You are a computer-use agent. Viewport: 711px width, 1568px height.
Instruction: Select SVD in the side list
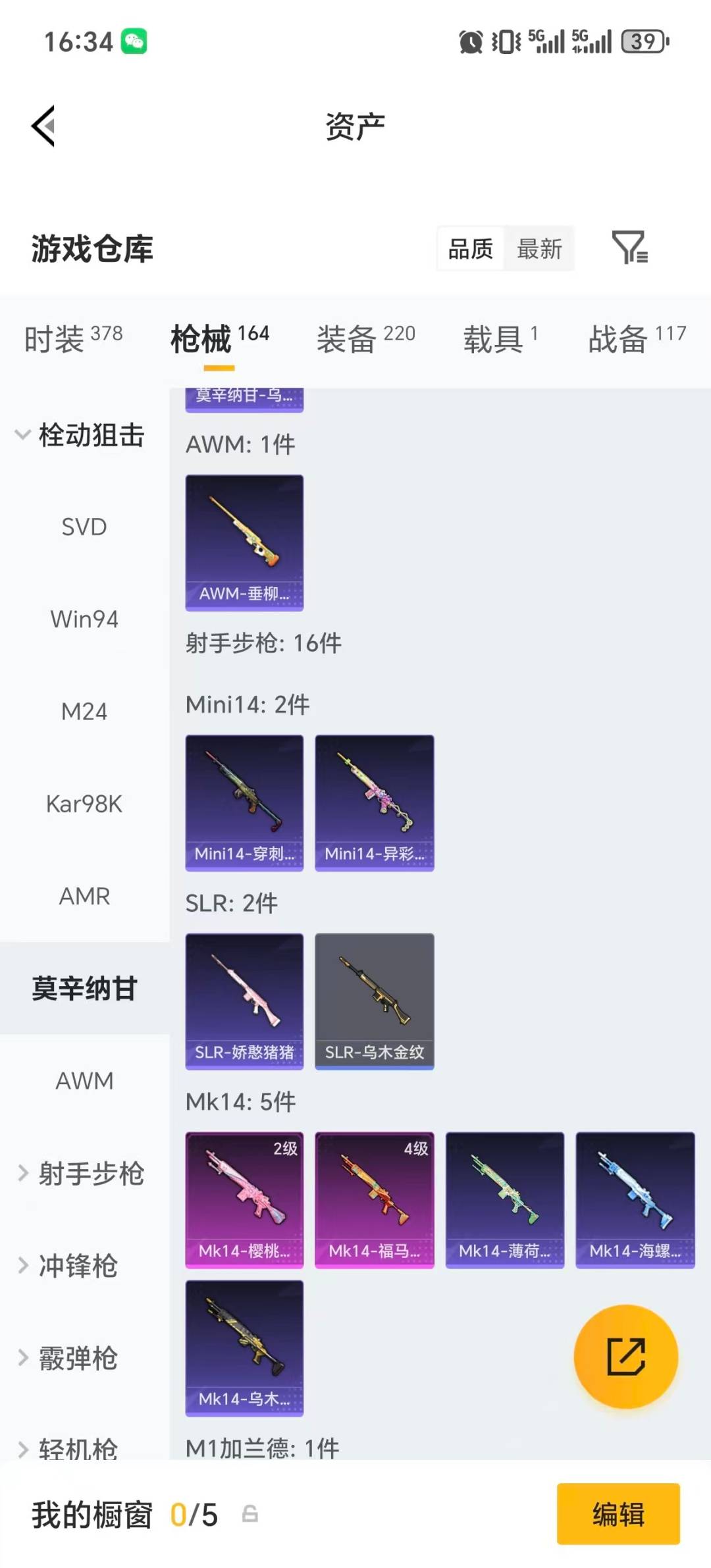click(x=84, y=527)
